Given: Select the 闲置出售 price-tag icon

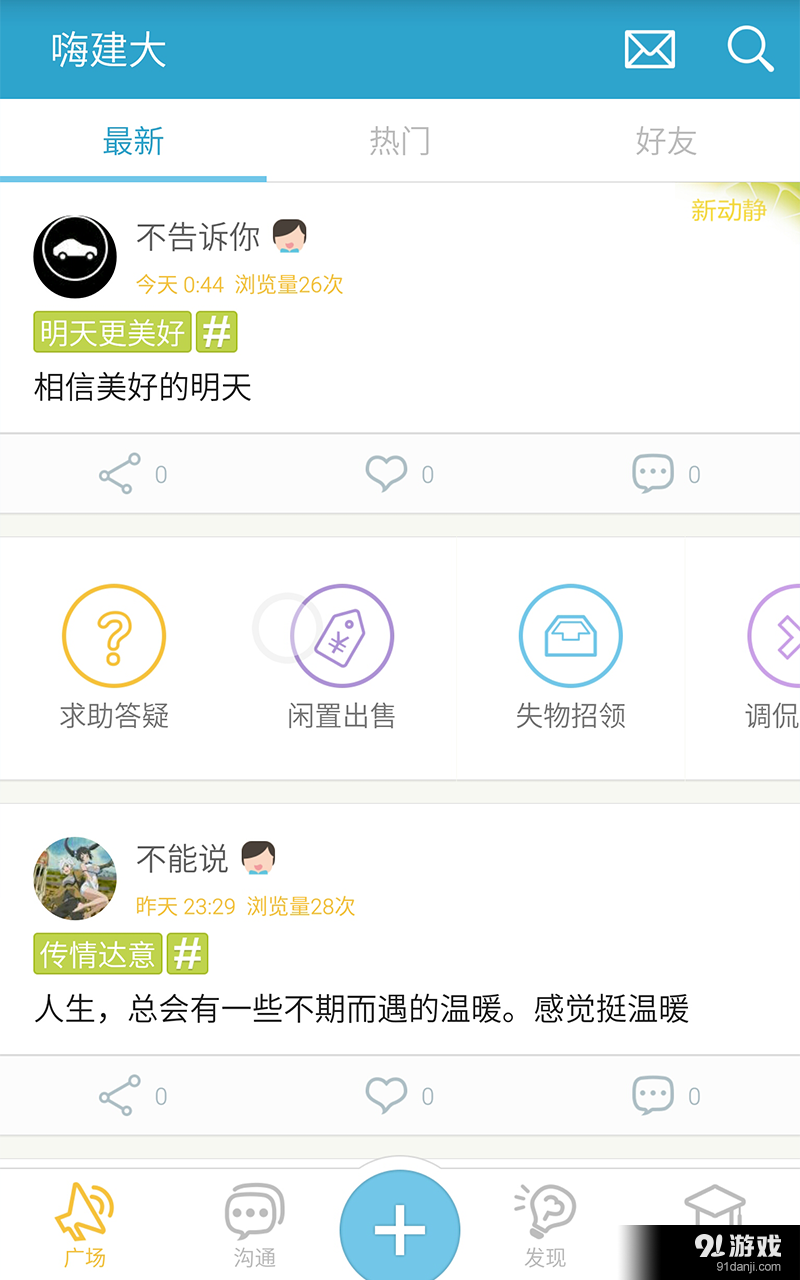Looking at the screenshot, I should (x=342, y=635).
